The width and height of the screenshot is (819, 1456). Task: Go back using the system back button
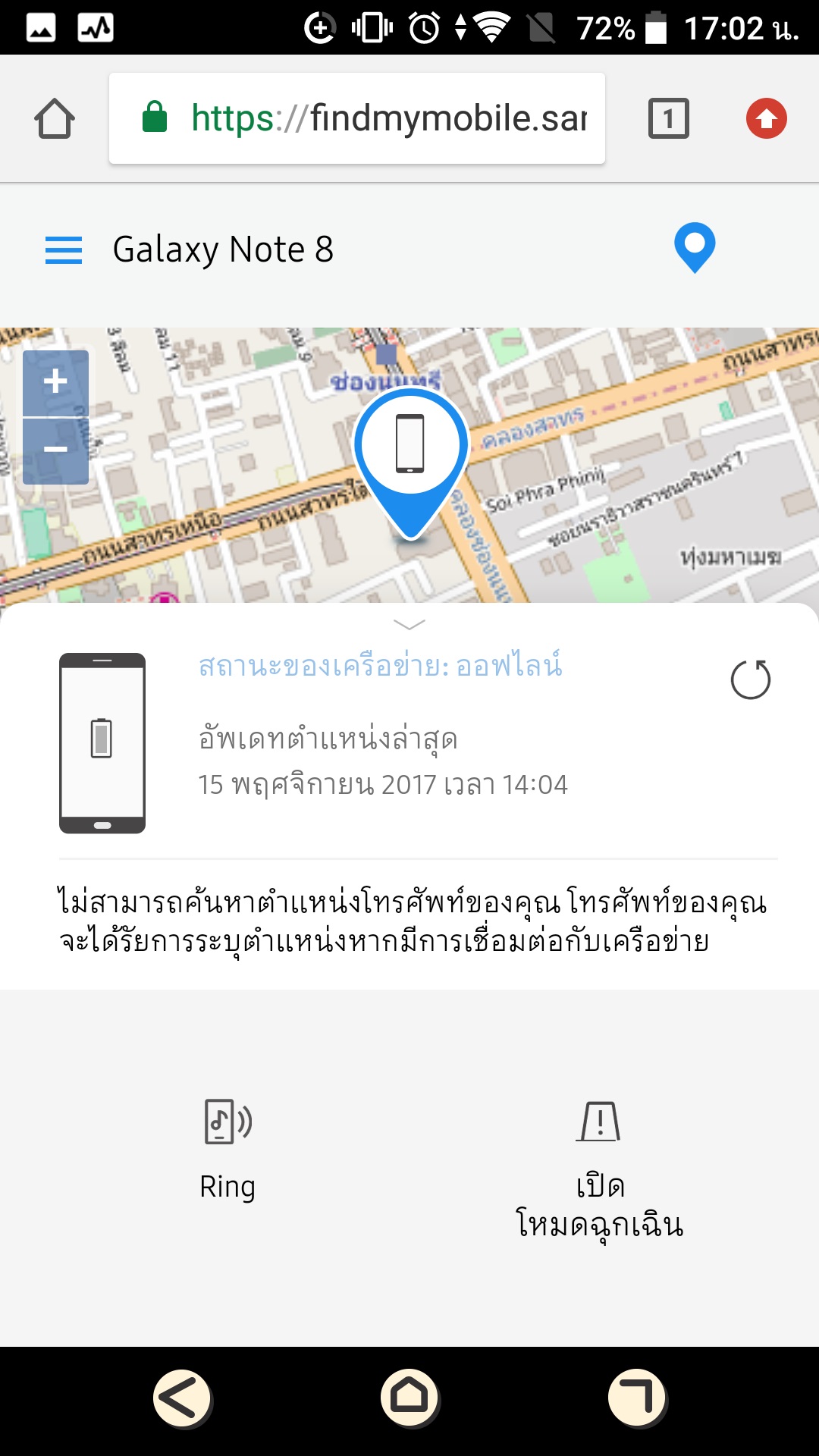pyautogui.click(x=182, y=1398)
